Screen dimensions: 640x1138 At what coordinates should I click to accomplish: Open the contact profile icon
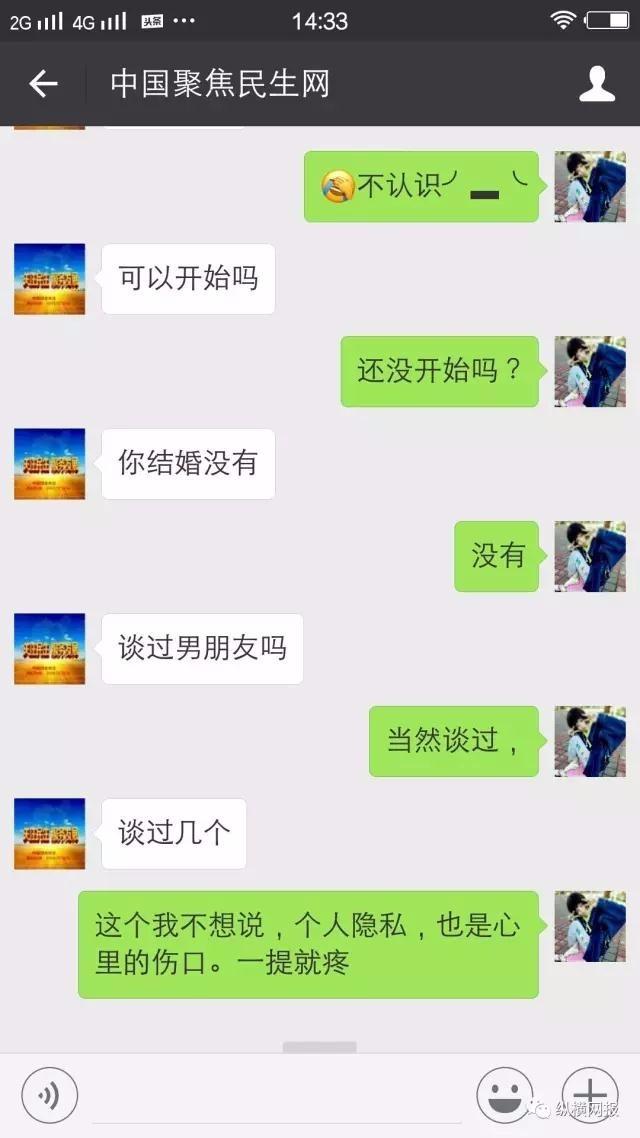(597, 84)
